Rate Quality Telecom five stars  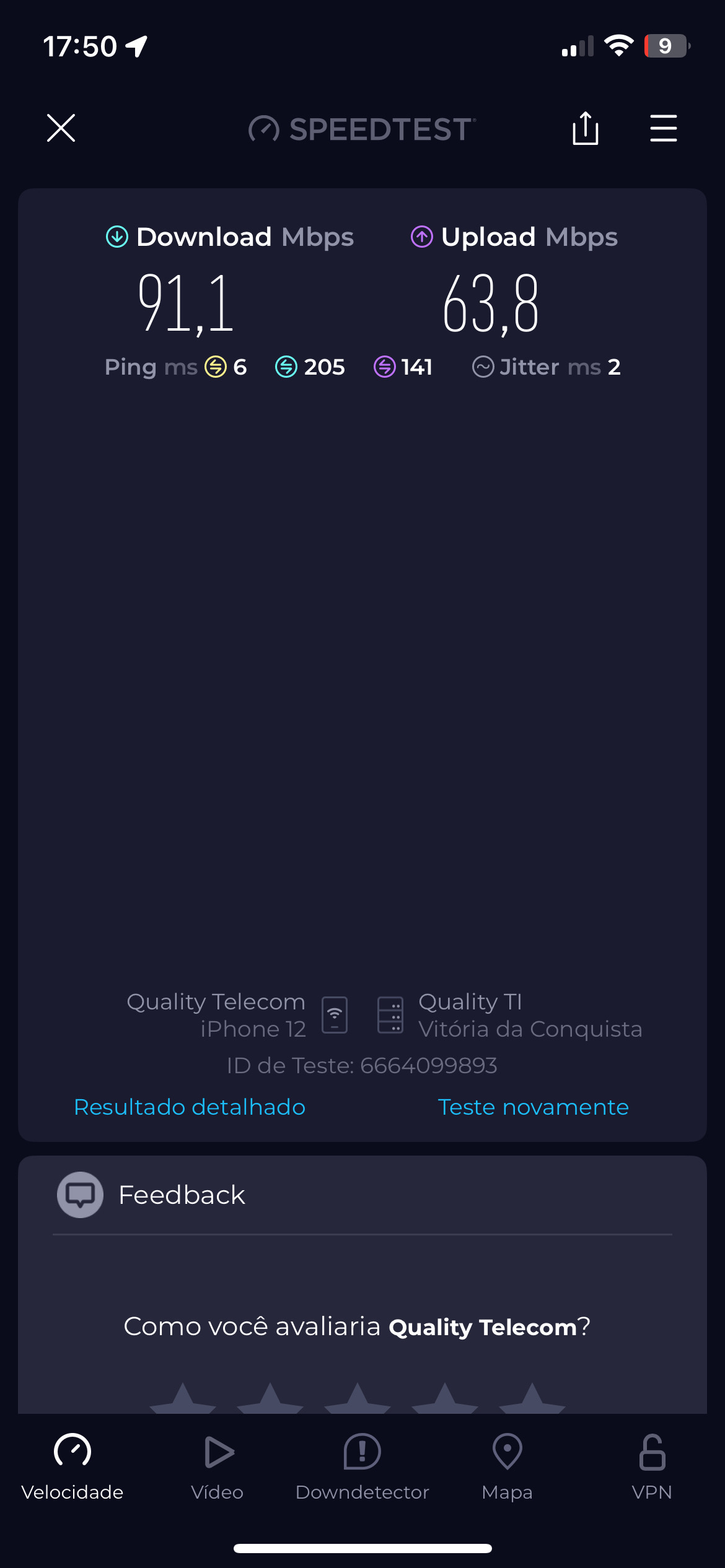532,1401
